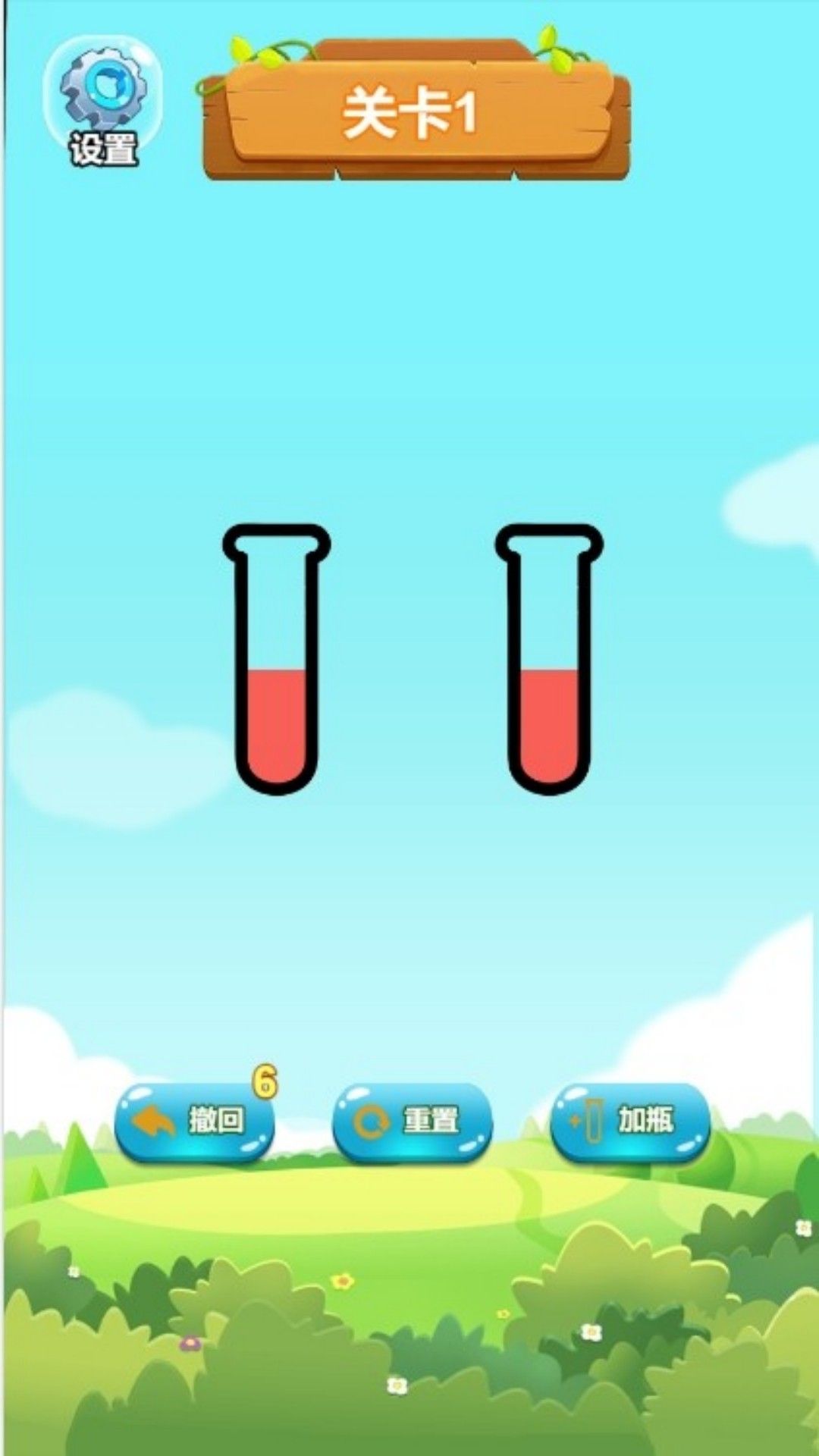Tap the 撤回 undo button
This screenshot has width=819, height=1456.
194,1121
